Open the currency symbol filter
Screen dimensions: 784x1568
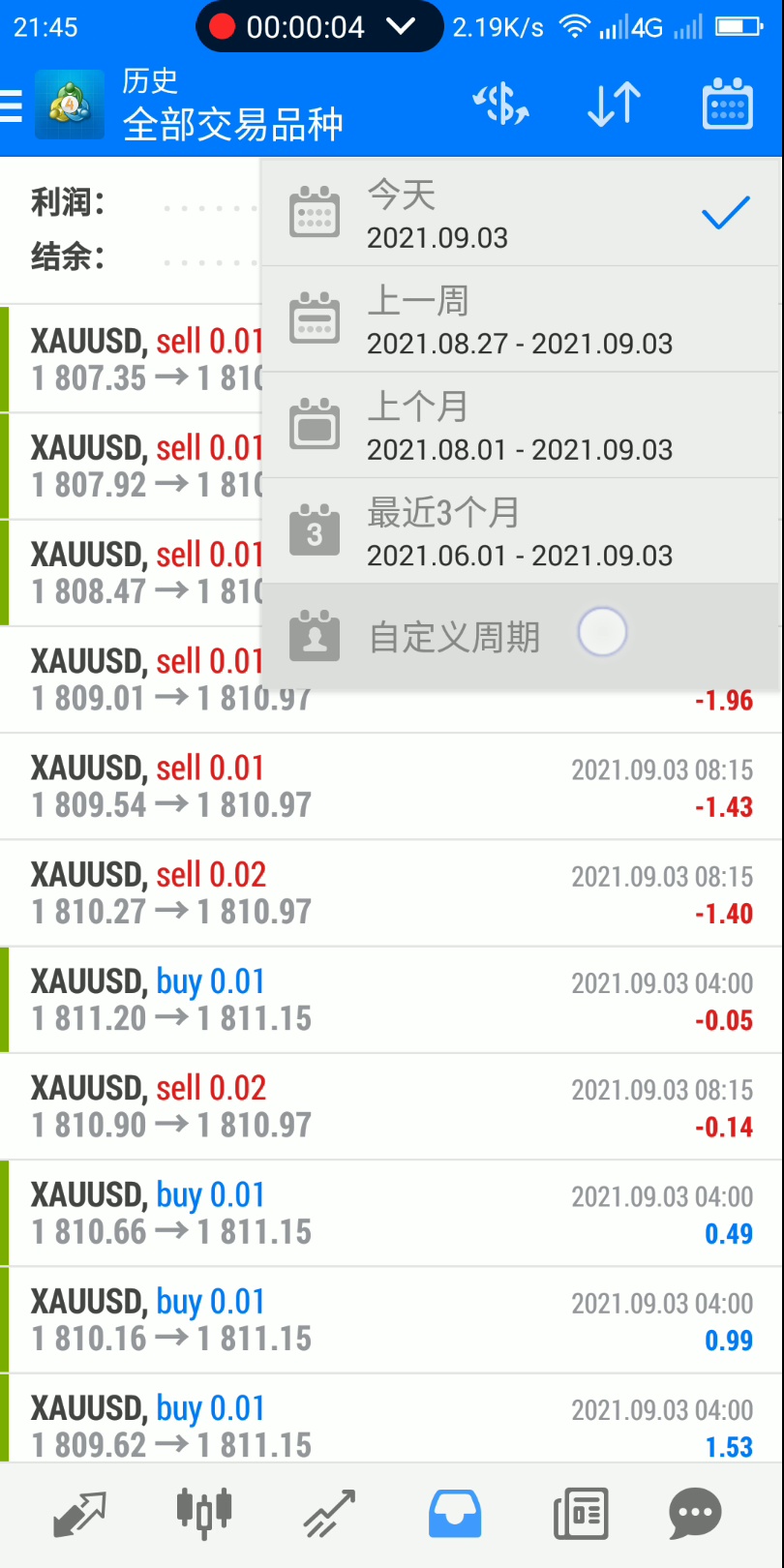(500, 105)
